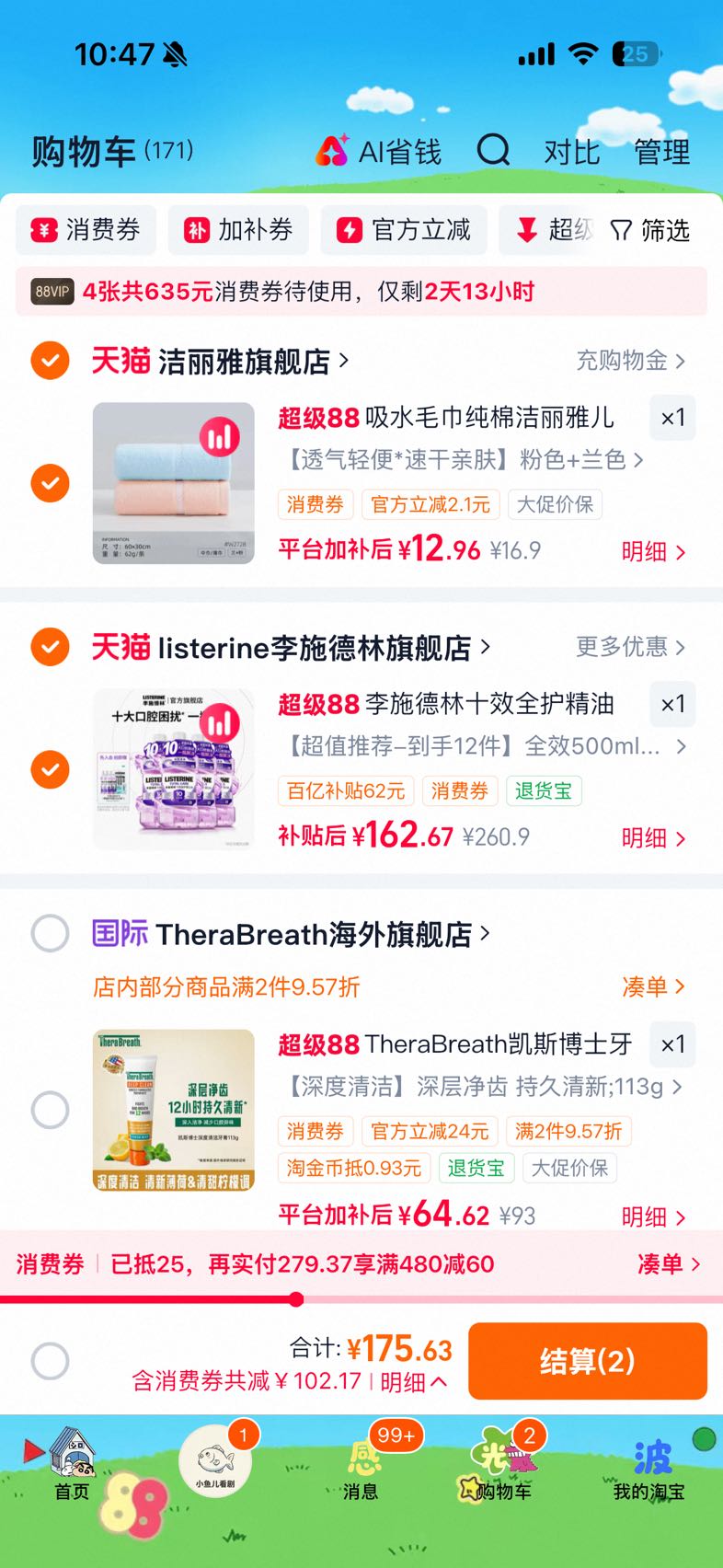View 明细 for the 李施德林 mouthwash price
The width and height of the screenshot is (723, 1568).
(x=653, y=838)
